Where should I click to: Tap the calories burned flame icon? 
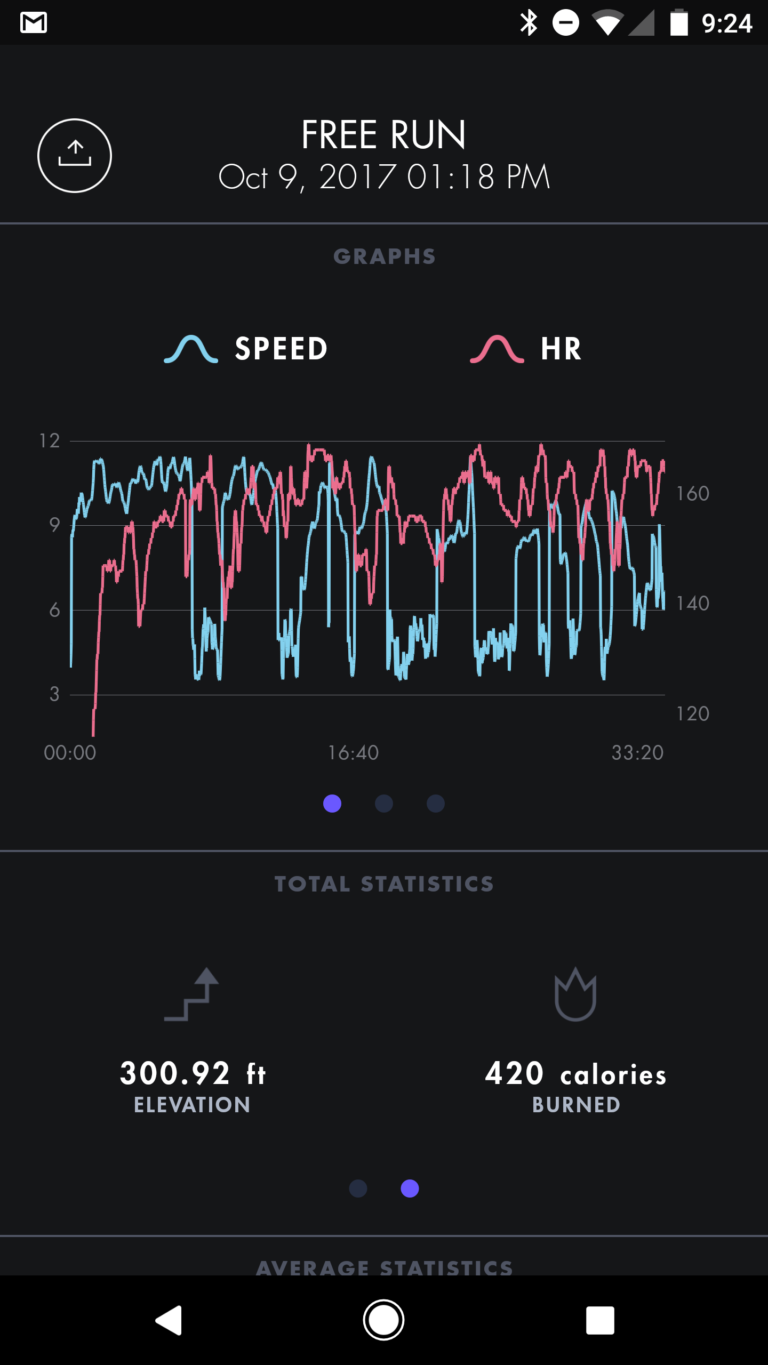click(x=576, y=994)
